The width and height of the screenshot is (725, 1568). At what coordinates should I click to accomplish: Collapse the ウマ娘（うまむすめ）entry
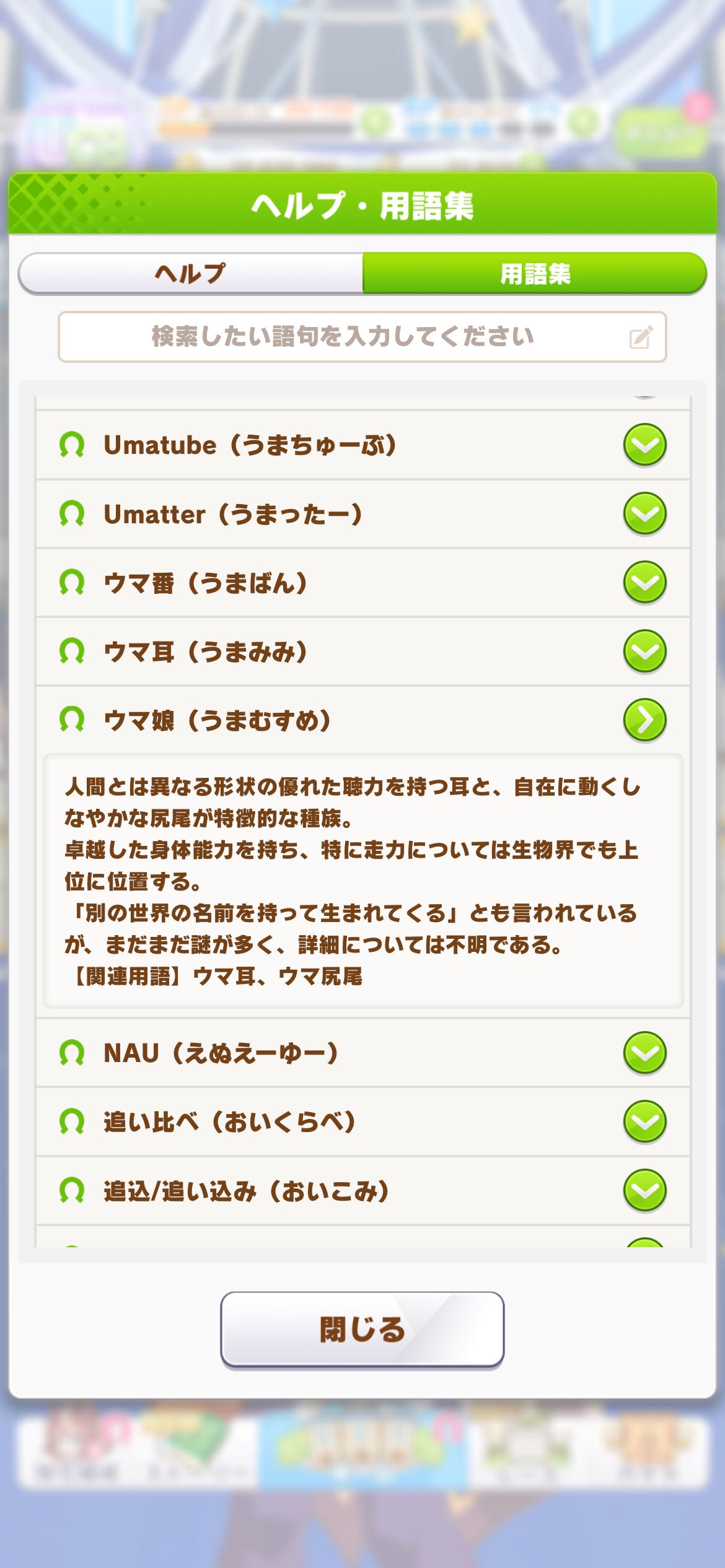[644, 720]
